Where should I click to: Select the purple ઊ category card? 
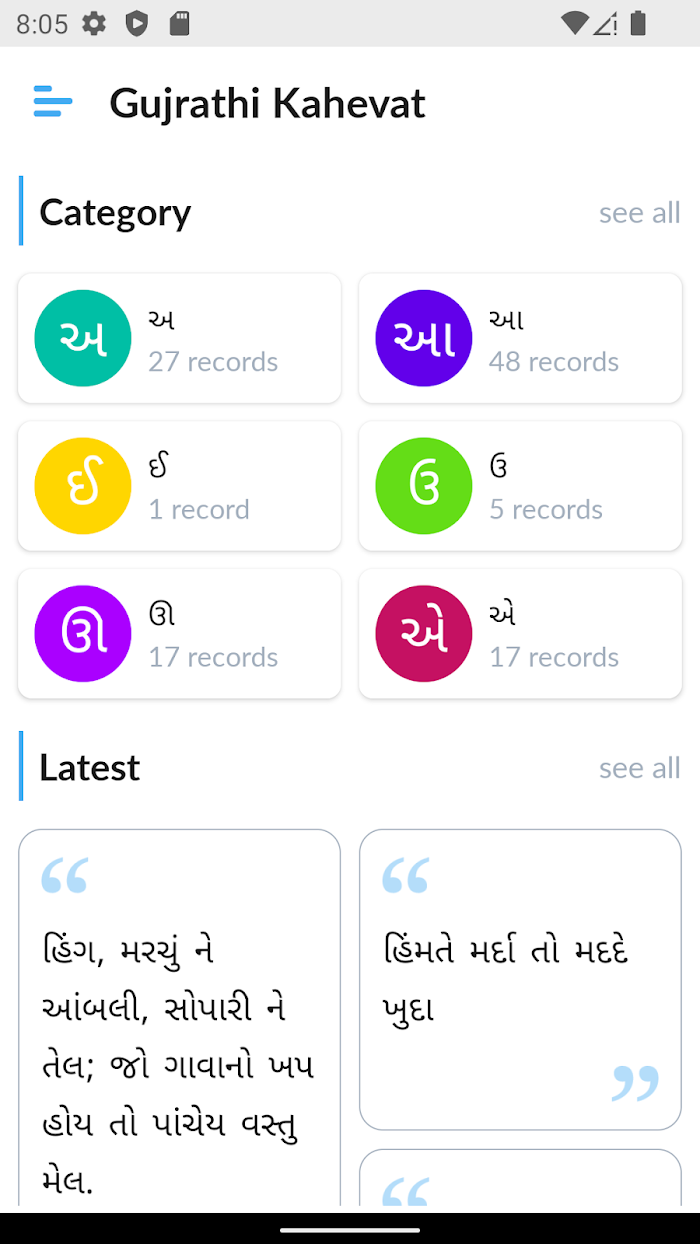coord(180,634)
